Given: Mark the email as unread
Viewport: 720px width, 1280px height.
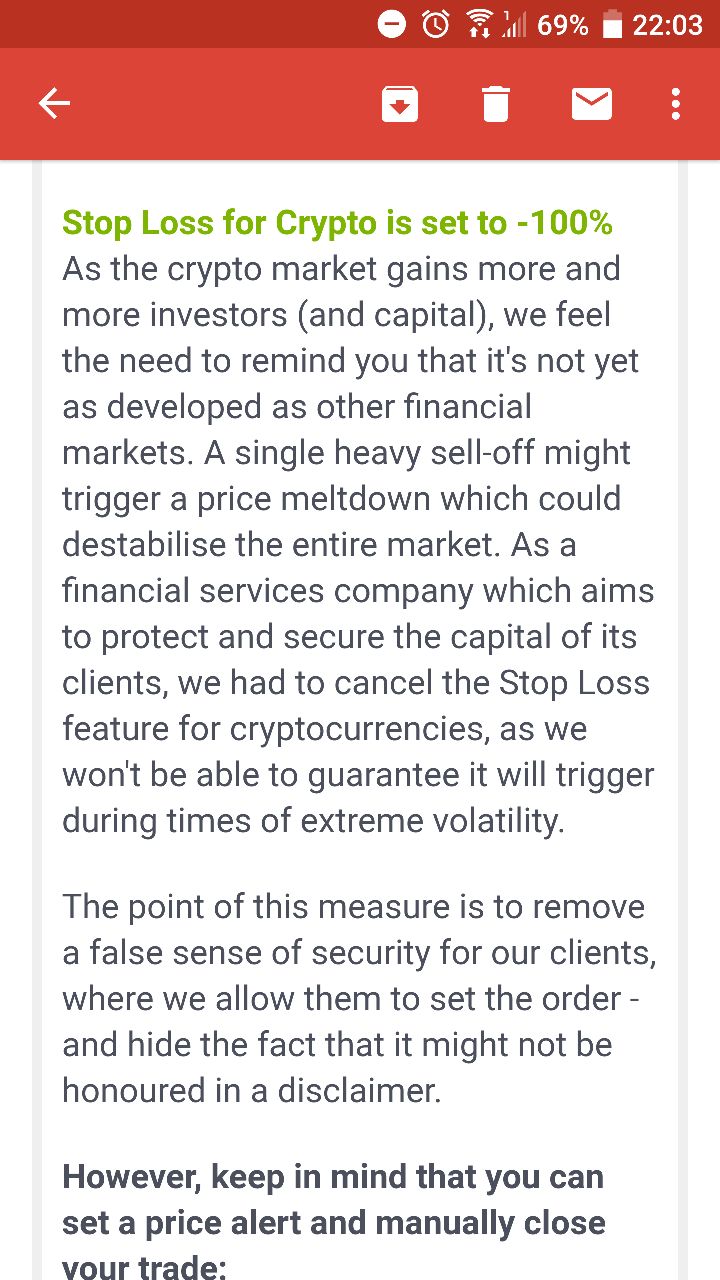Looking at the screenshot, I should [592, 104].
